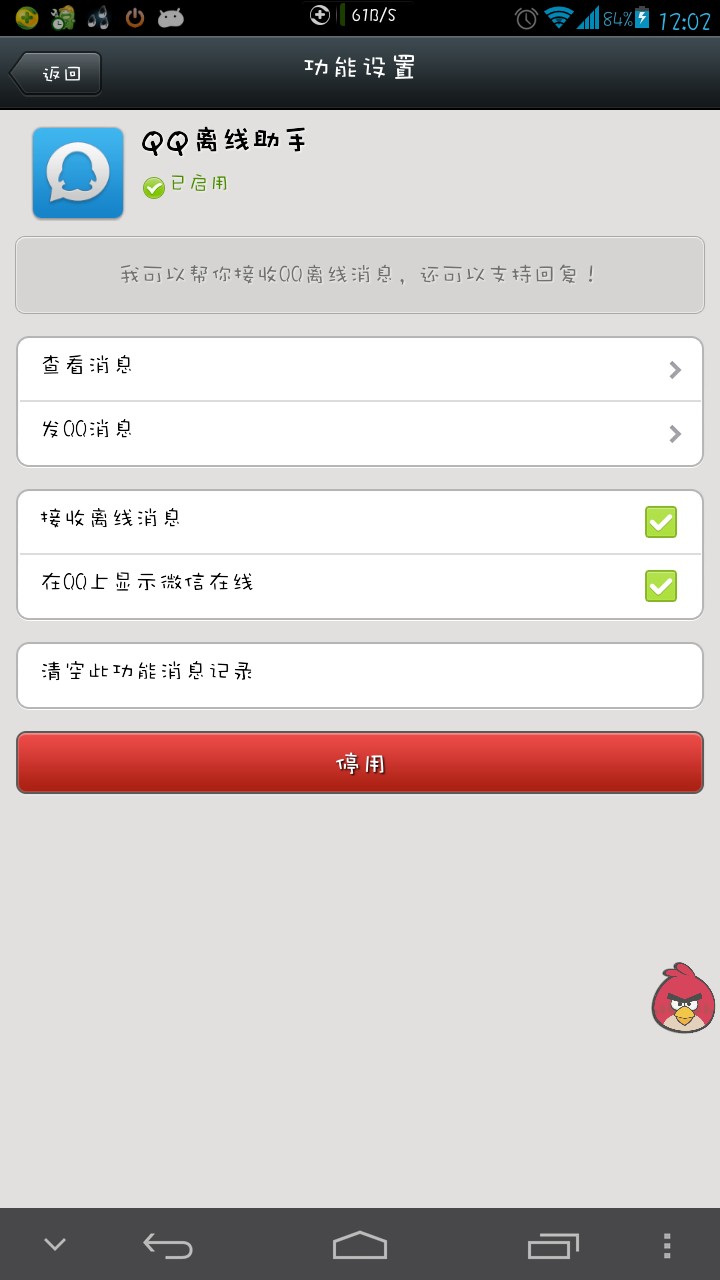Open 查看消息 to view messages
This screenshot has height=1280, width=720.
(x=360, y=369)
